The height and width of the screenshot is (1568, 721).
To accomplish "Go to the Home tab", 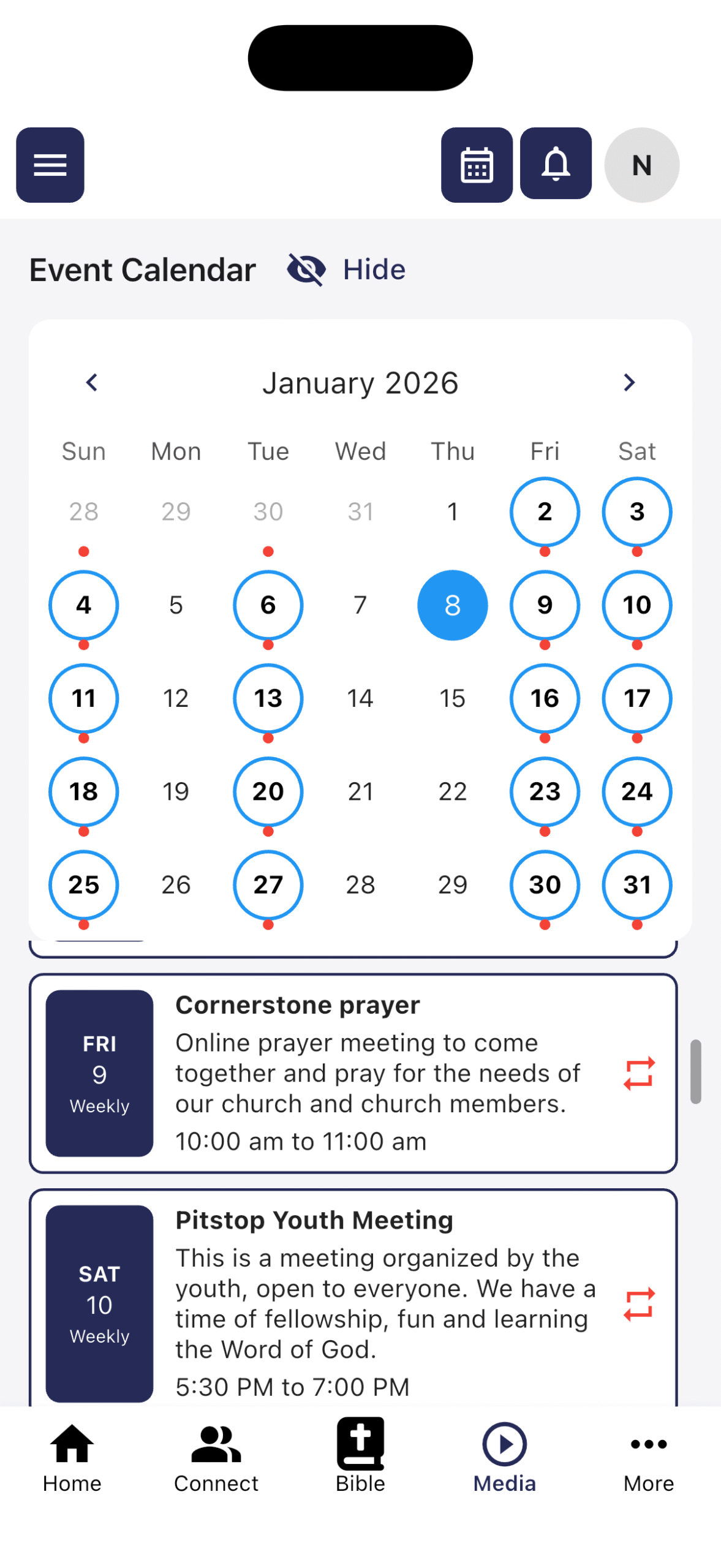I will click(x=72, y=1458).
